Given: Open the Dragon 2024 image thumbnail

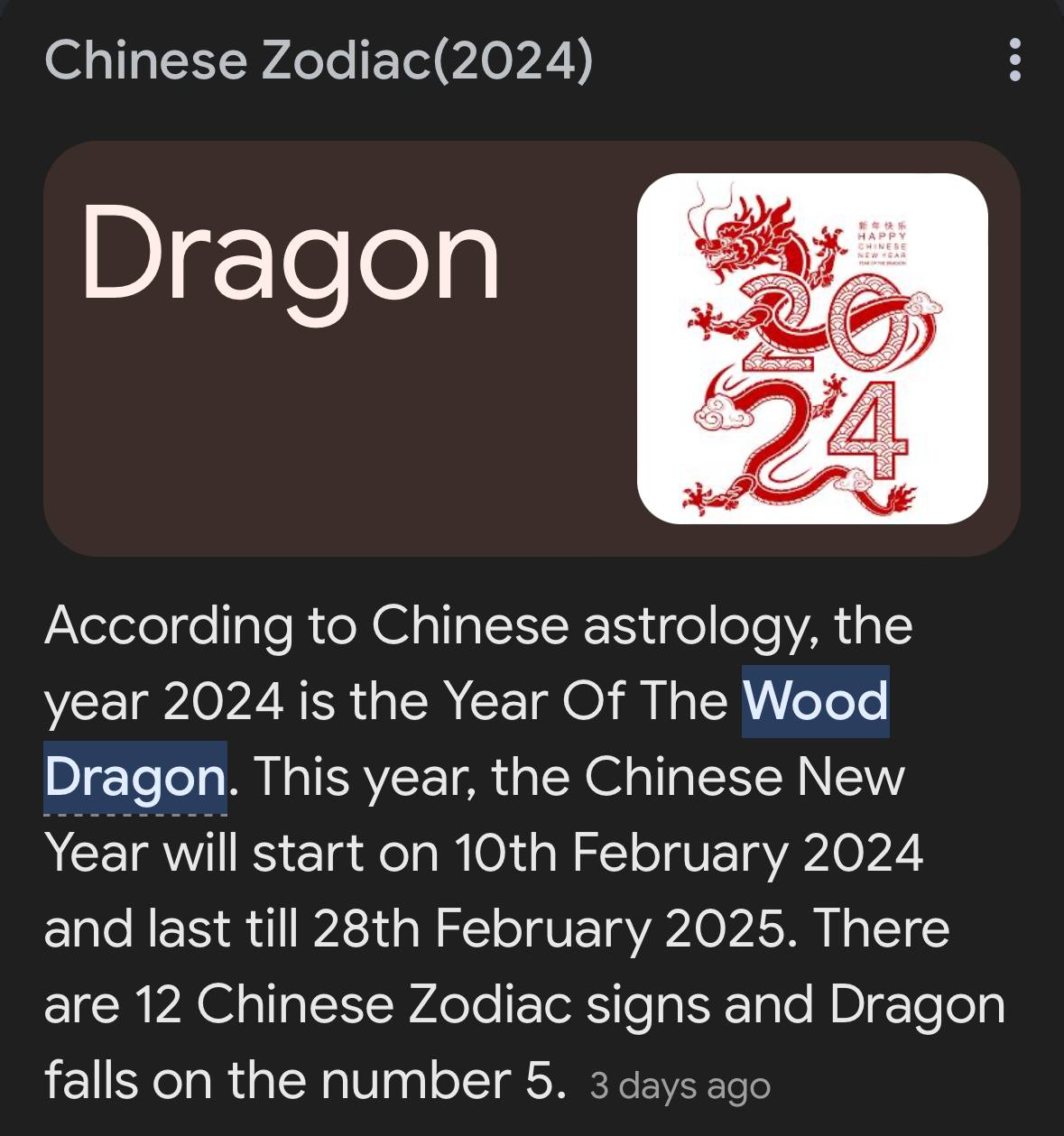Looking at the screenshot, I should tap(811, 348).
